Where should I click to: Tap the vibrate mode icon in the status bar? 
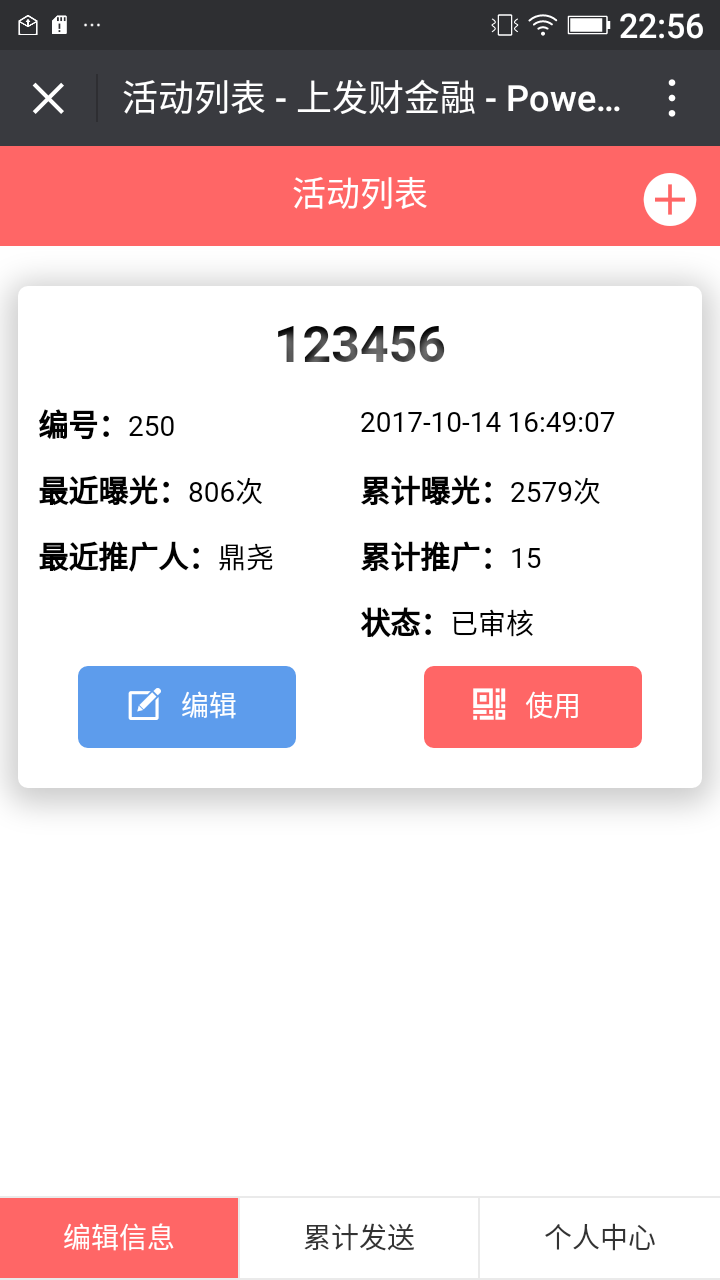(x=505, y=24)
